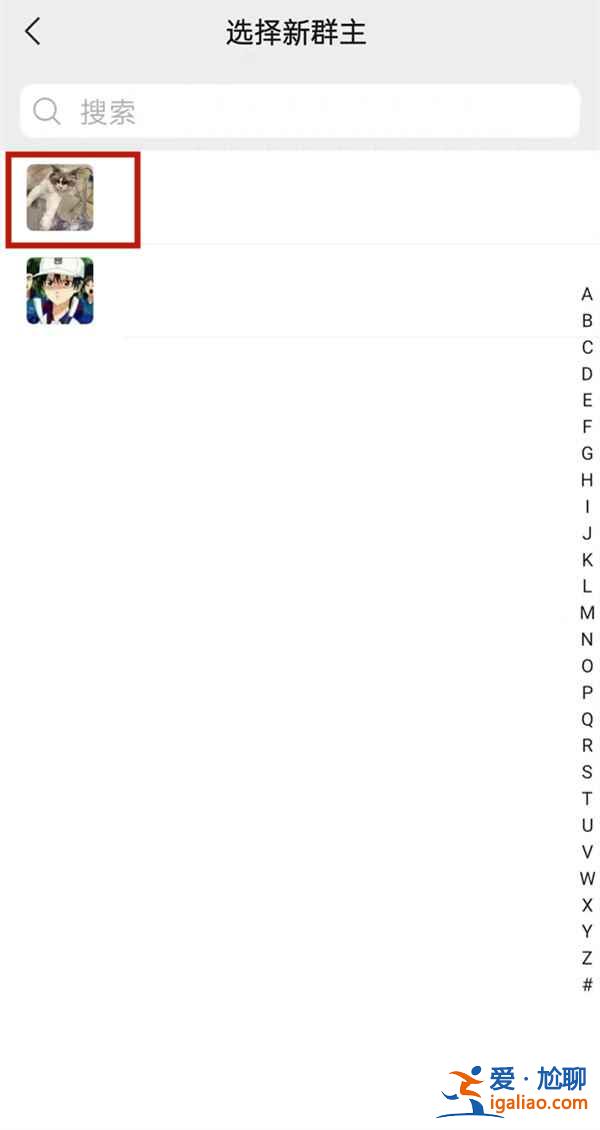Jump to letter S in the index
This screenshot has width=600, height=1130.
(587, 772)
